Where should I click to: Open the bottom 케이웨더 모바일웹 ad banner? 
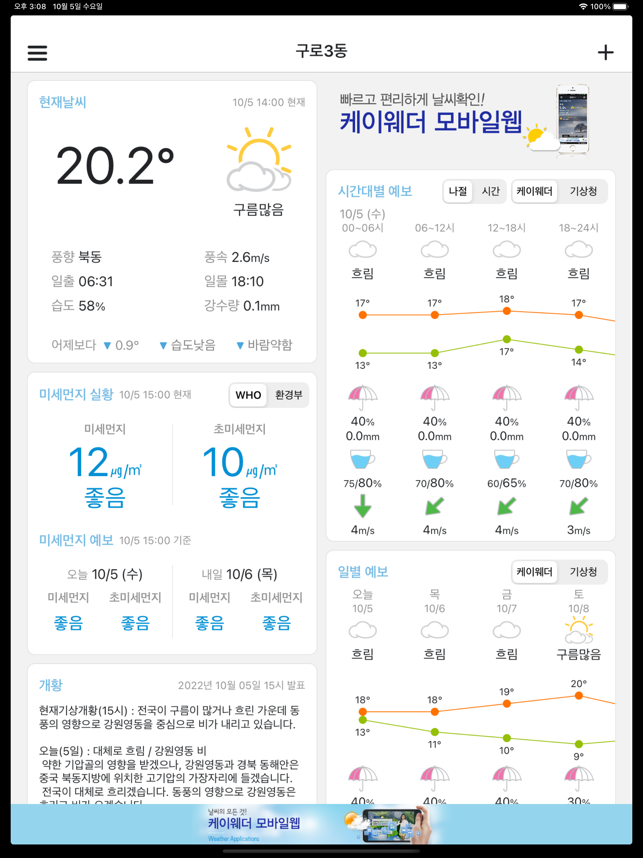[x=321, y=824]
